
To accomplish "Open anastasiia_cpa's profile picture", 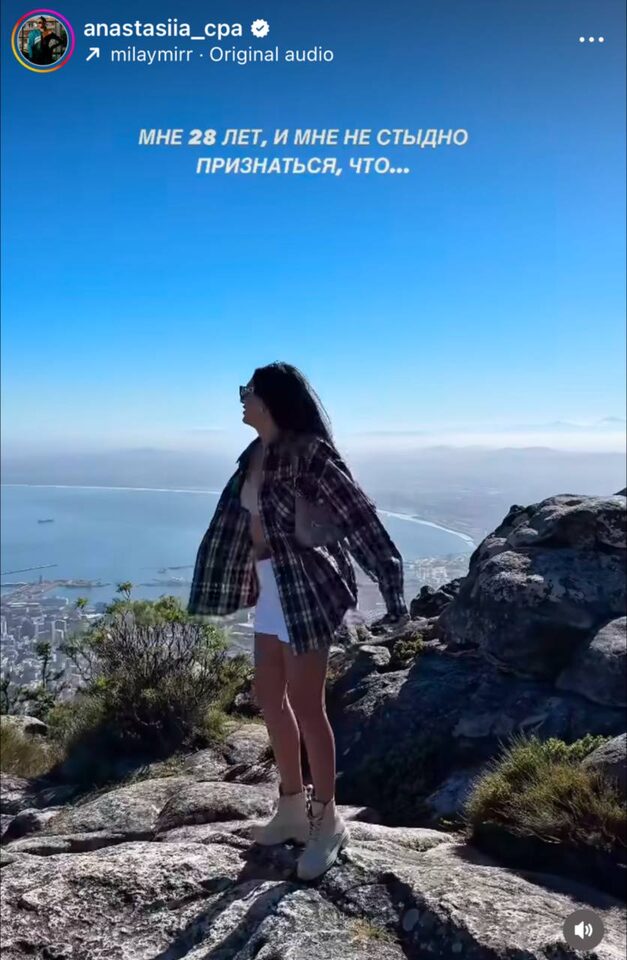I will click(42, 41).
